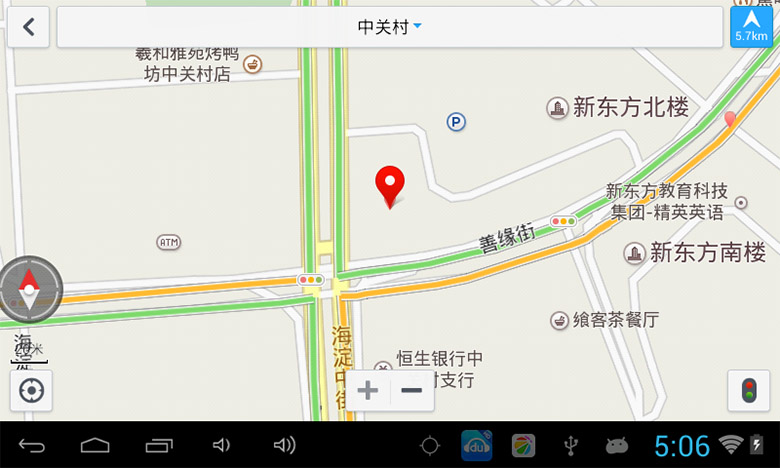Open system recent apps

(159, 445)
